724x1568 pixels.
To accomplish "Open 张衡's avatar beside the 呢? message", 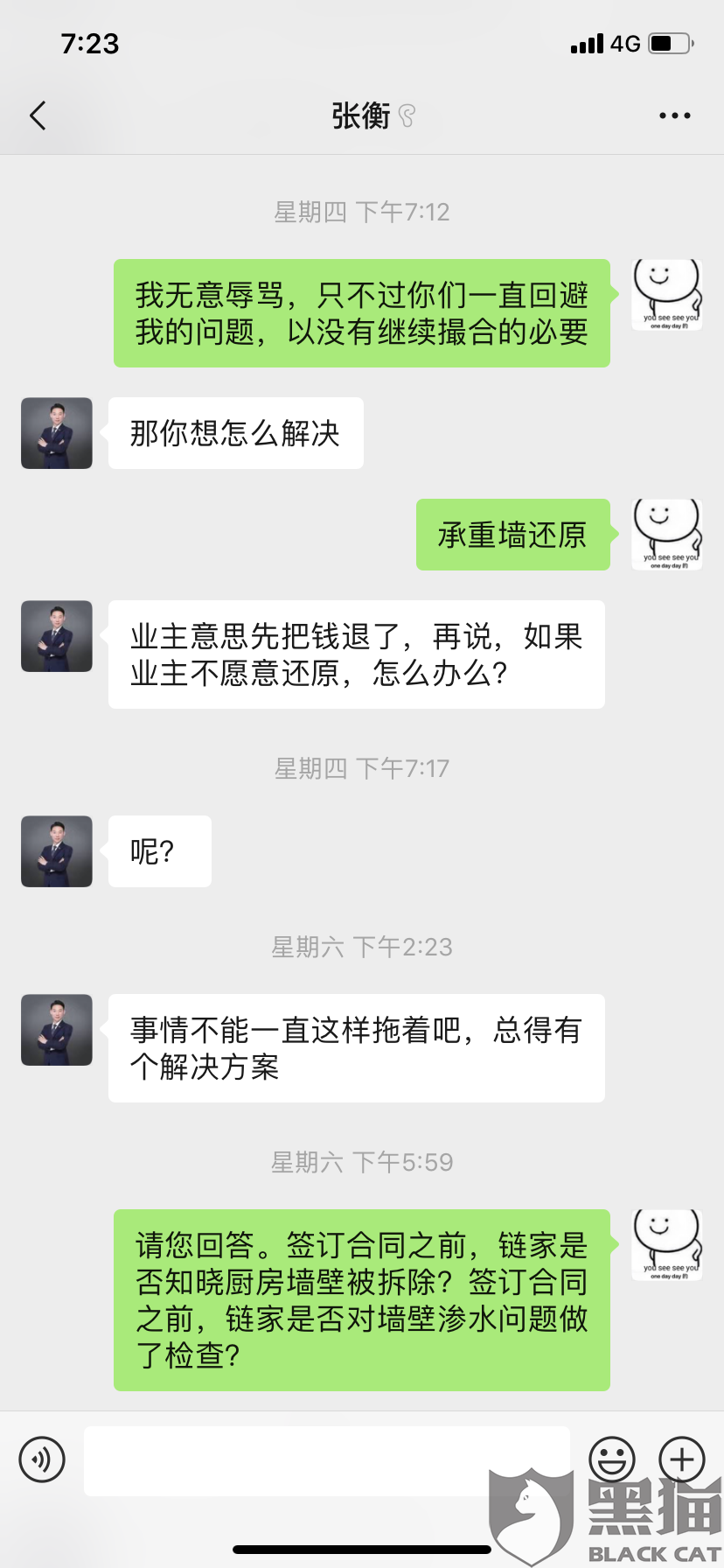I will point(57,851).
